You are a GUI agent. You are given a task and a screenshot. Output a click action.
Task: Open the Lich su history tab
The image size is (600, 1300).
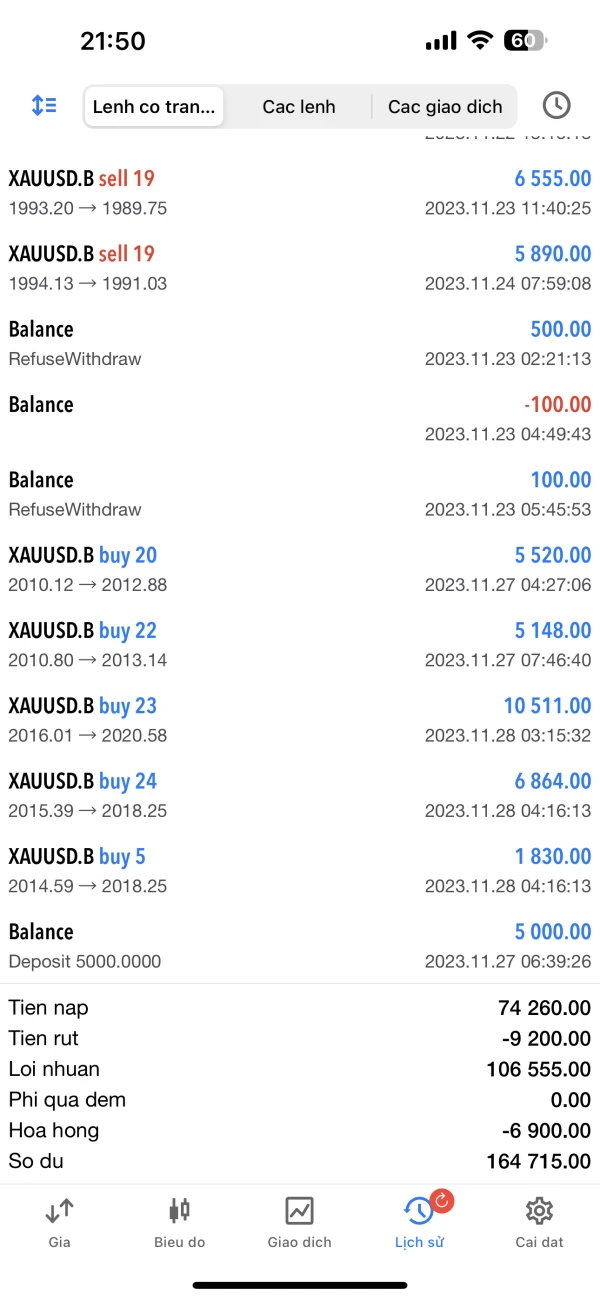pos(419,1222)
